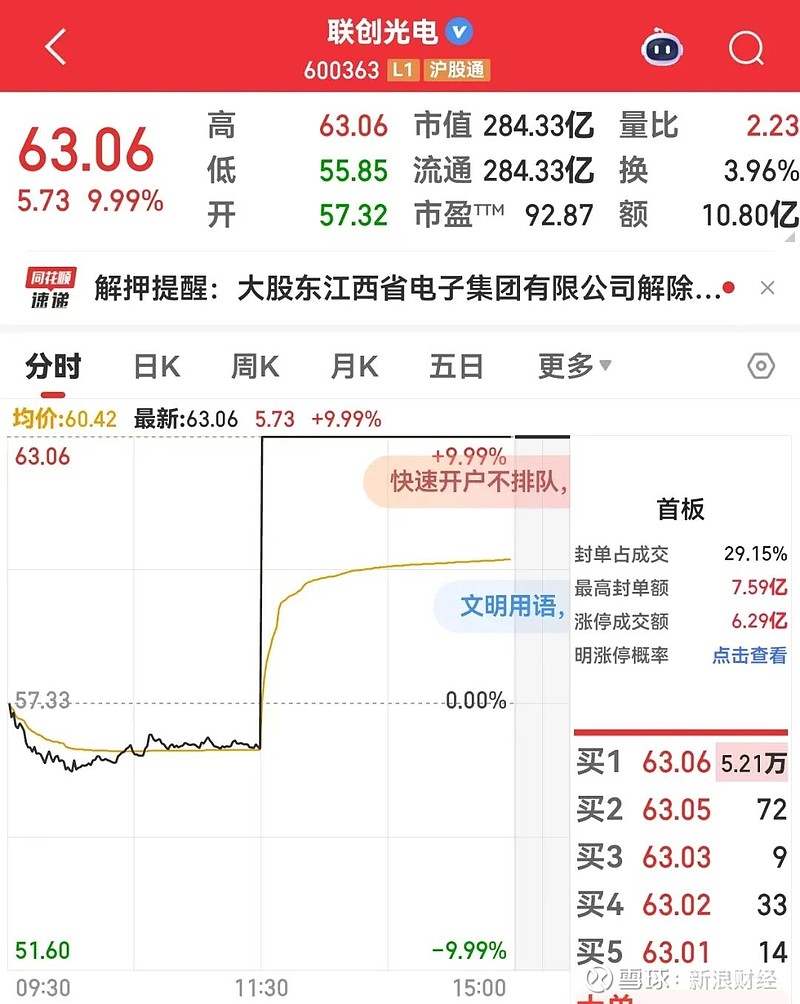Screen dimensions: 800x1004
Task: Open search with the magnifier icon
Action: click(x=745, y=47)
